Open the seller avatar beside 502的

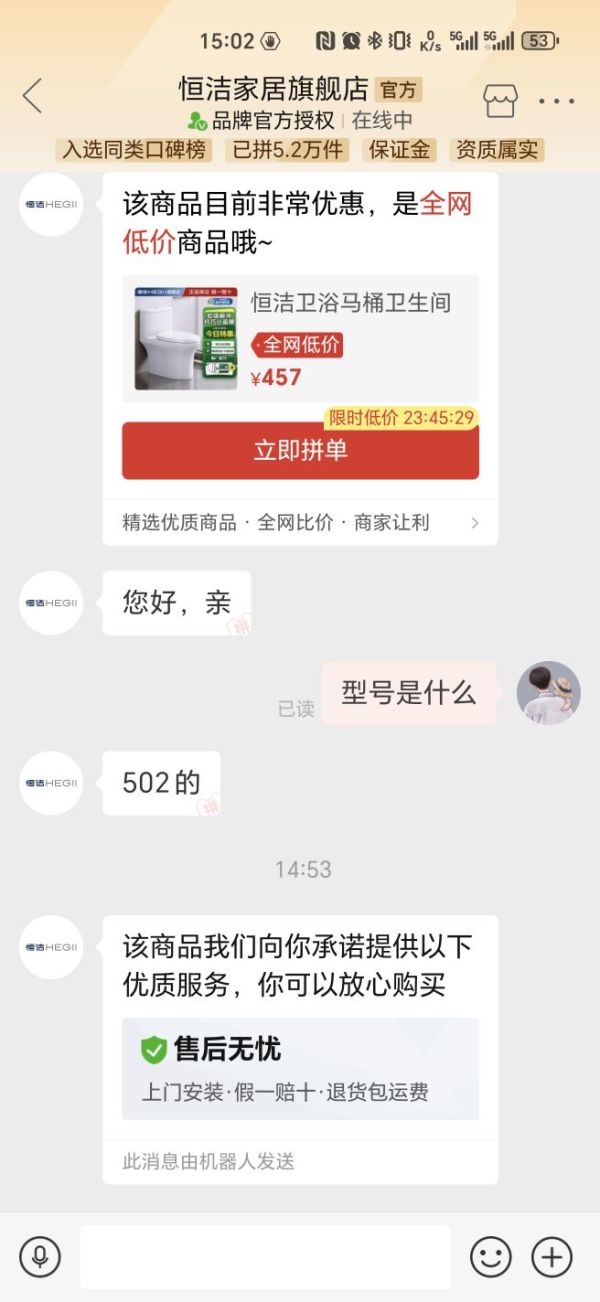pos(51,783)
